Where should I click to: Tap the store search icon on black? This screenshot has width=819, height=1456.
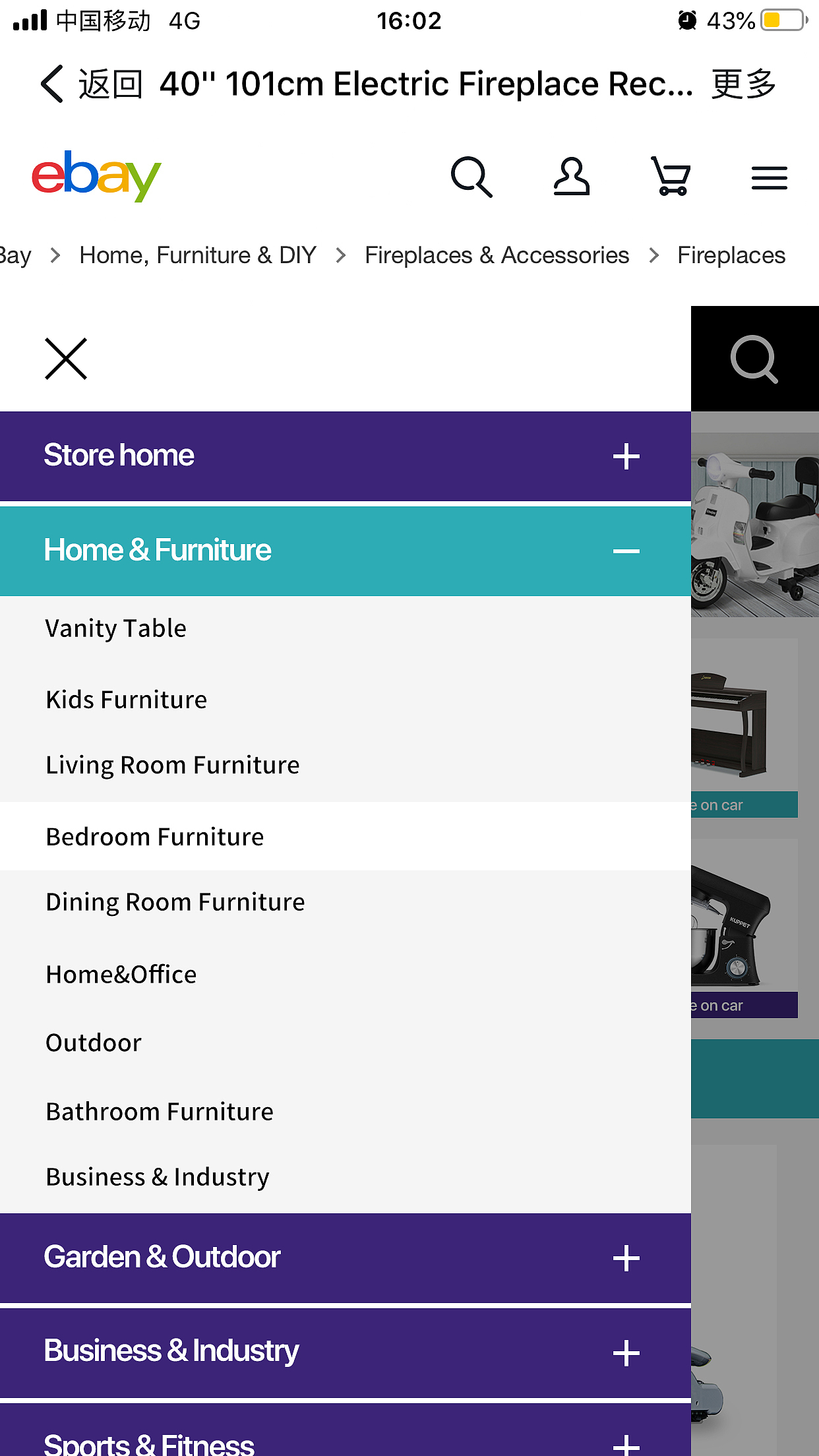pyautogui.click(x=754, y=359)
